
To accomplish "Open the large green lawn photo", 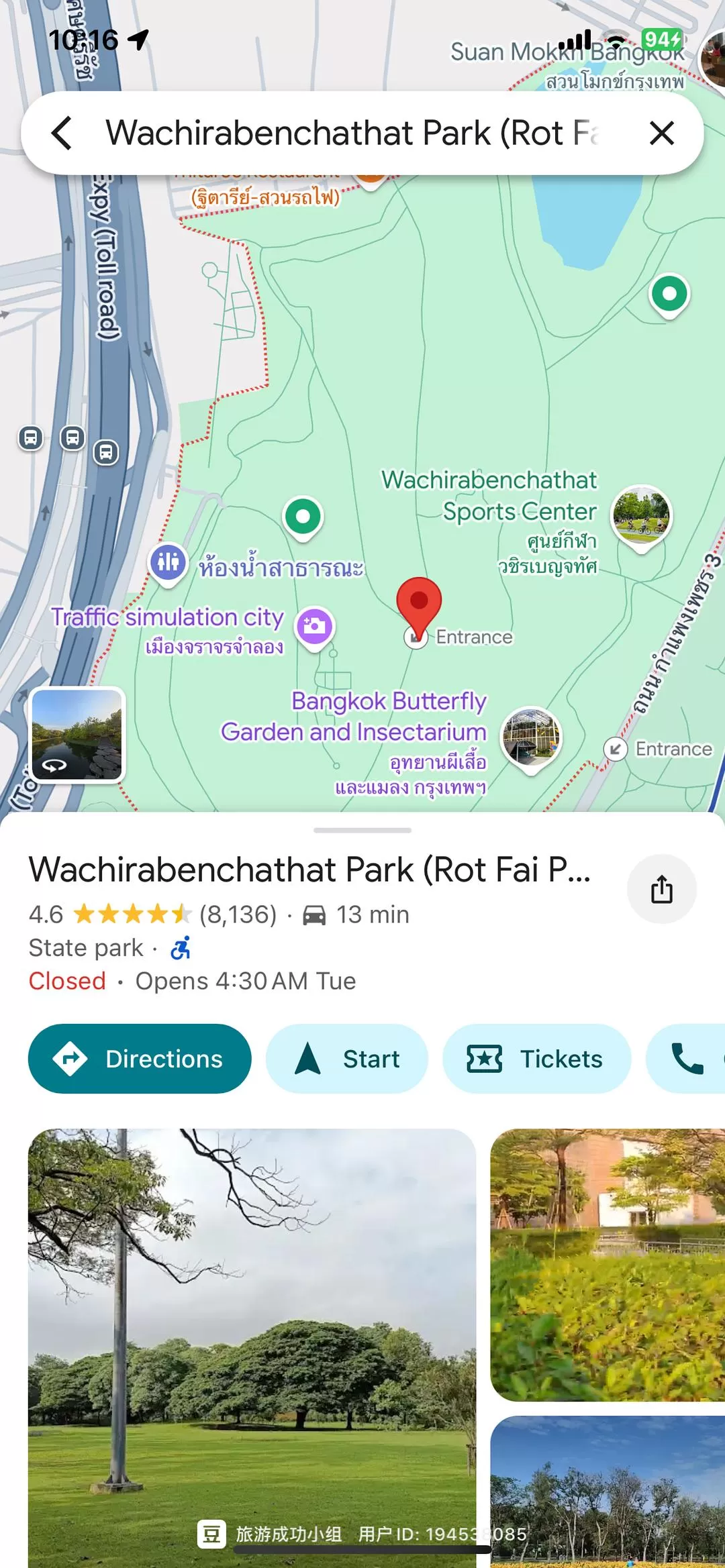I will [252, 1342].
